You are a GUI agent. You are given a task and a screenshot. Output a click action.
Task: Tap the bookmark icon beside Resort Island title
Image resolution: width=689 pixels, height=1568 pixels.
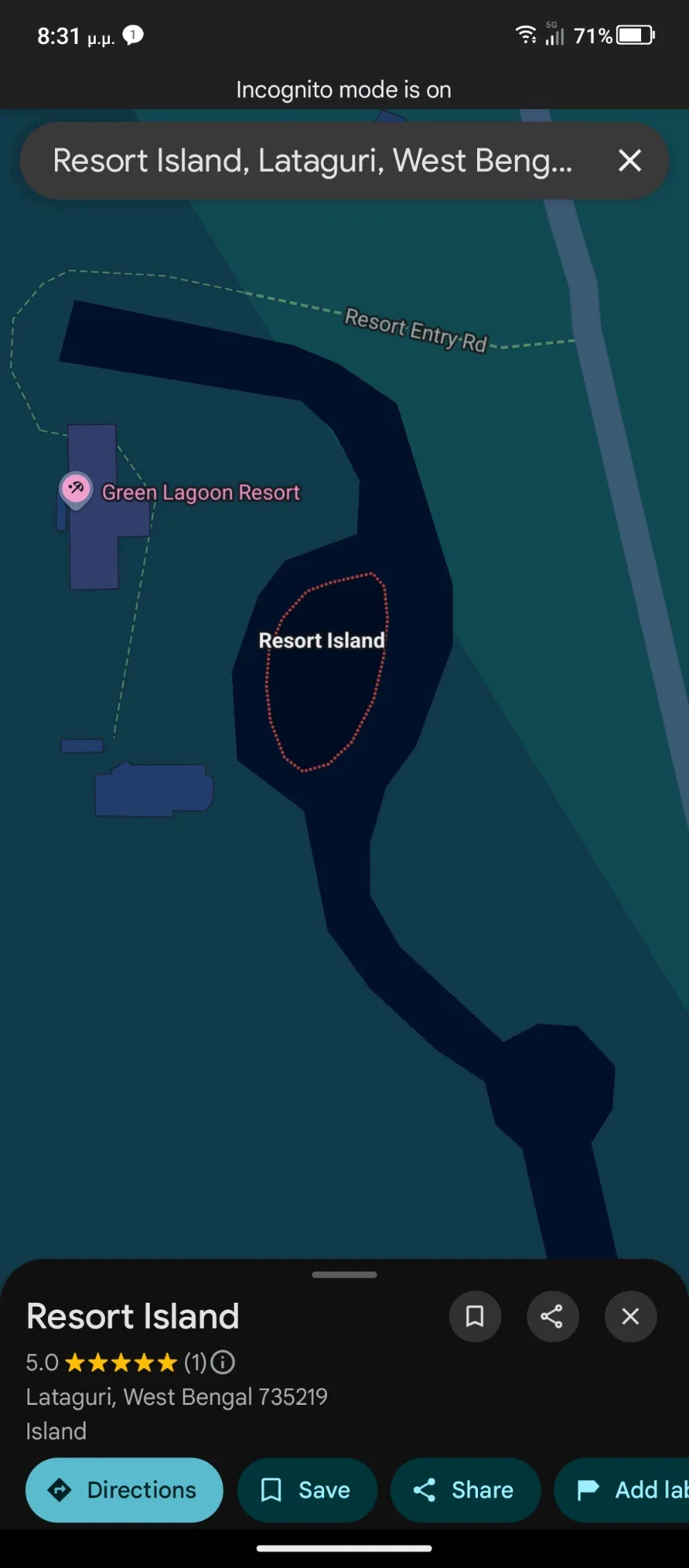(475, 1316)
